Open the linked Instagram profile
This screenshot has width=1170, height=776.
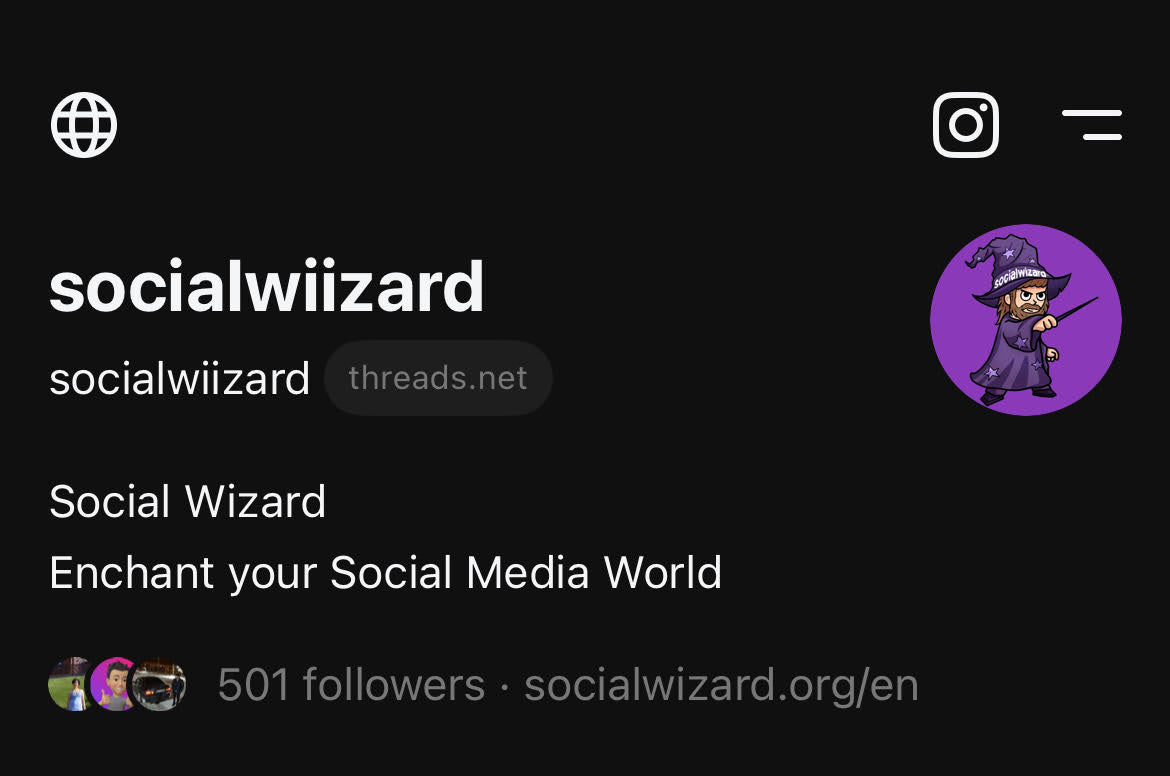click(965, 125)
